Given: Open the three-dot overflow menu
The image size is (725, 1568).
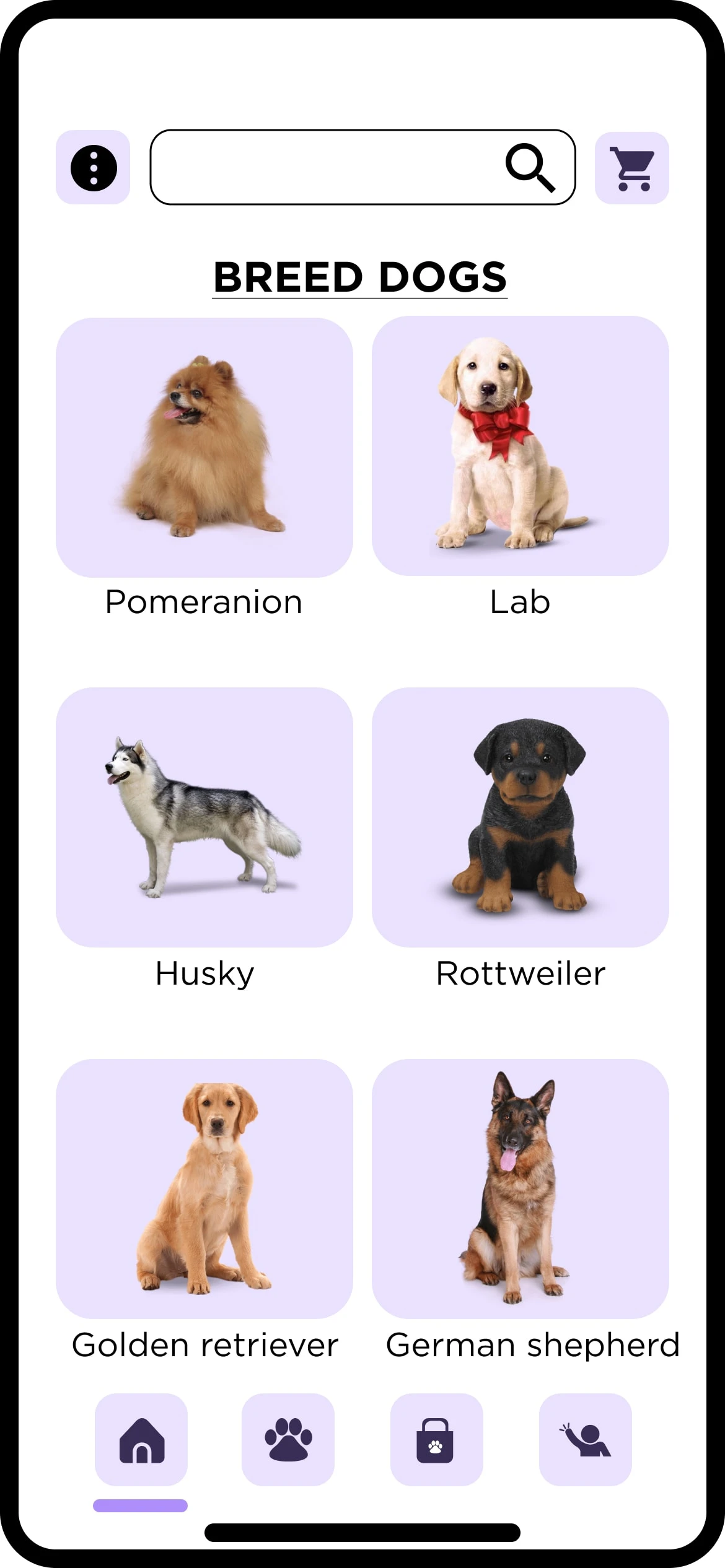Looking at the screenshot, I should (x=93, y=167).
